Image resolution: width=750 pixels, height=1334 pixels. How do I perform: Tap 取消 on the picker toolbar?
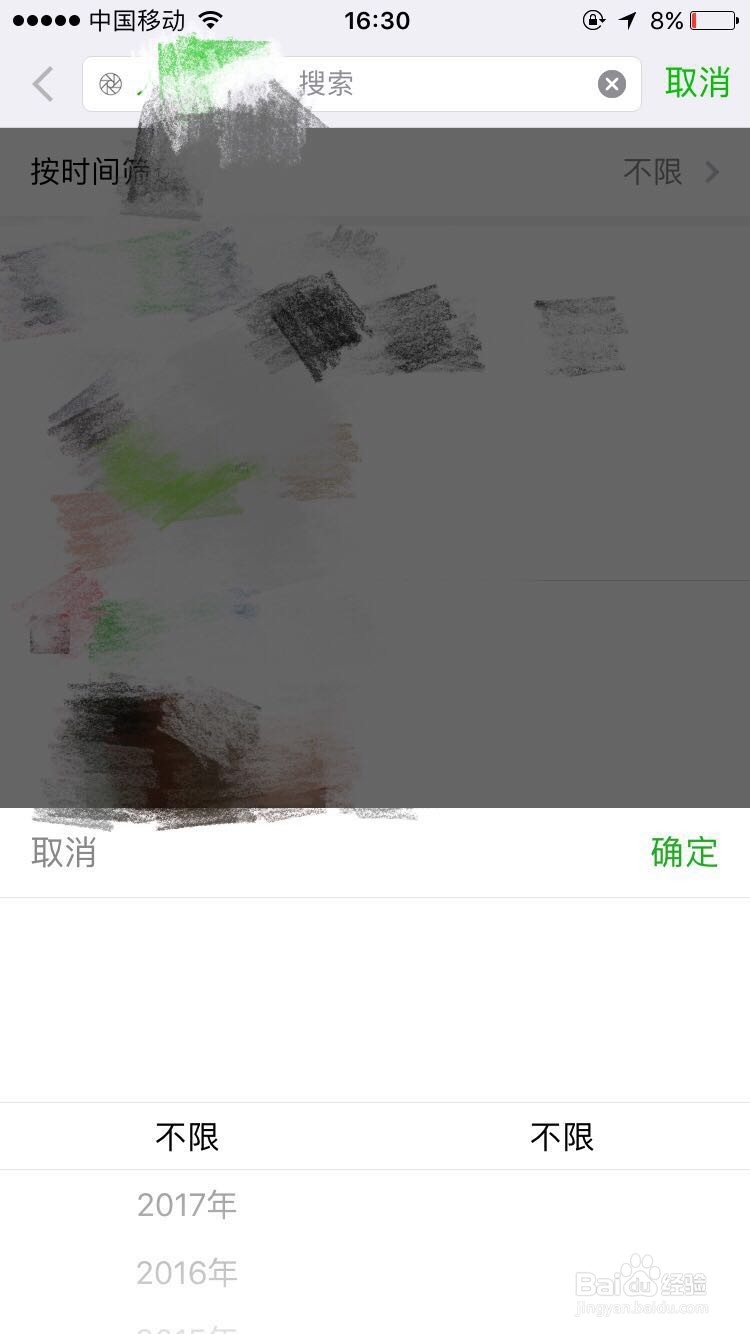64,853
